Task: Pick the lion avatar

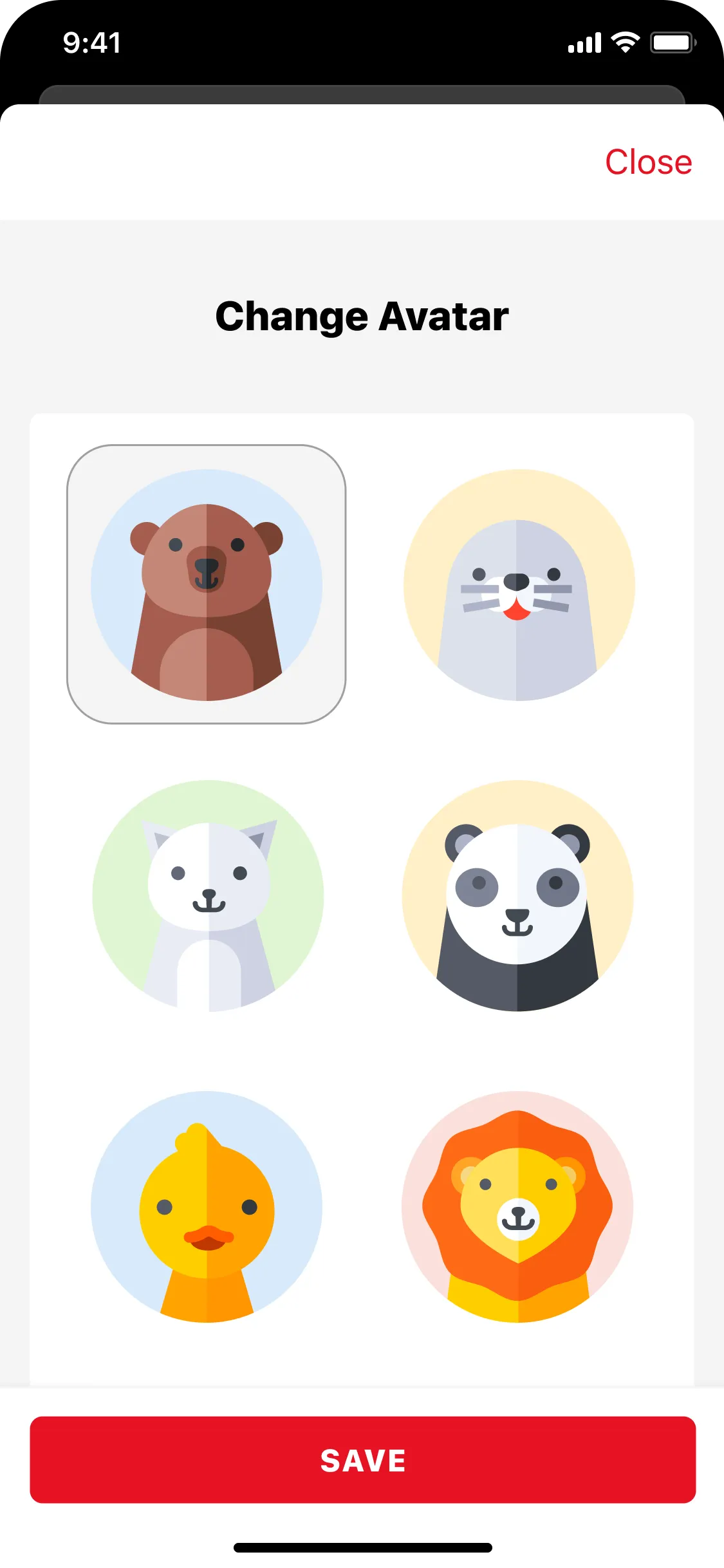Action: click(517, 1206)
